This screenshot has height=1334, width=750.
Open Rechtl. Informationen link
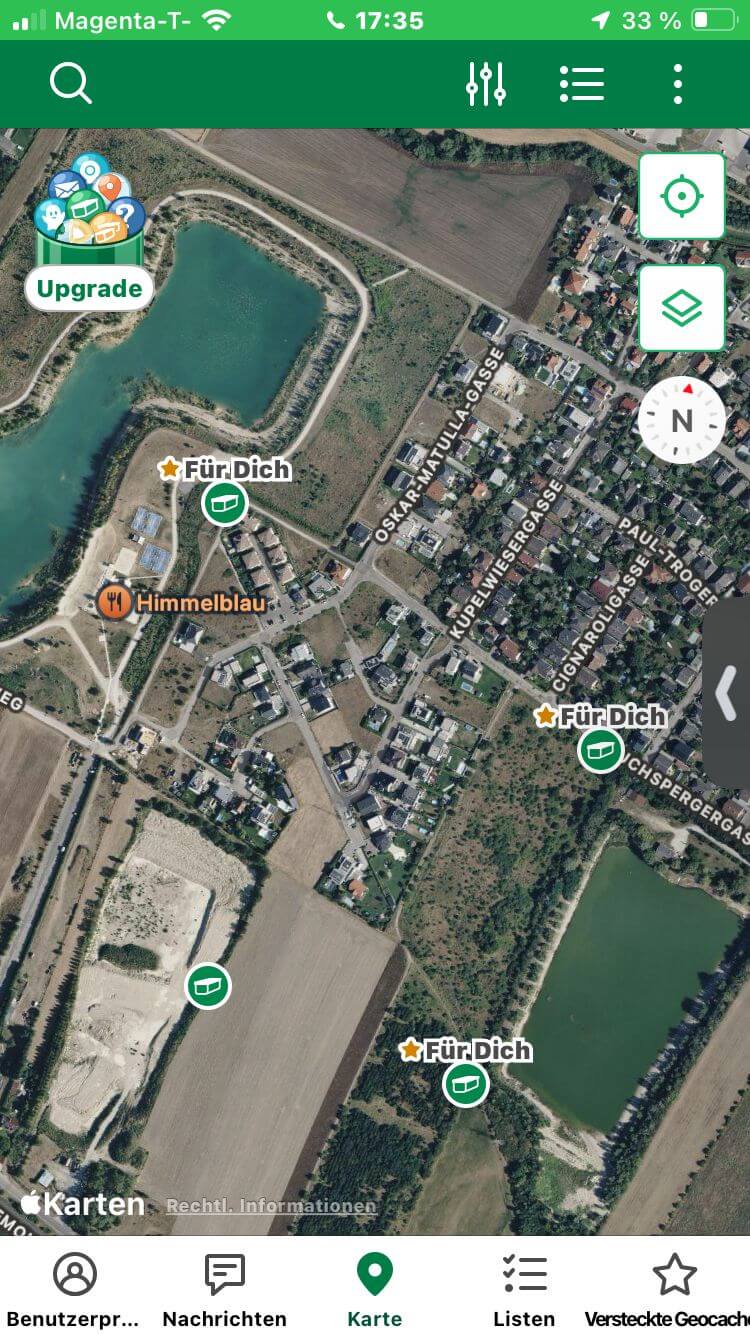click(x=271, y=1206)
